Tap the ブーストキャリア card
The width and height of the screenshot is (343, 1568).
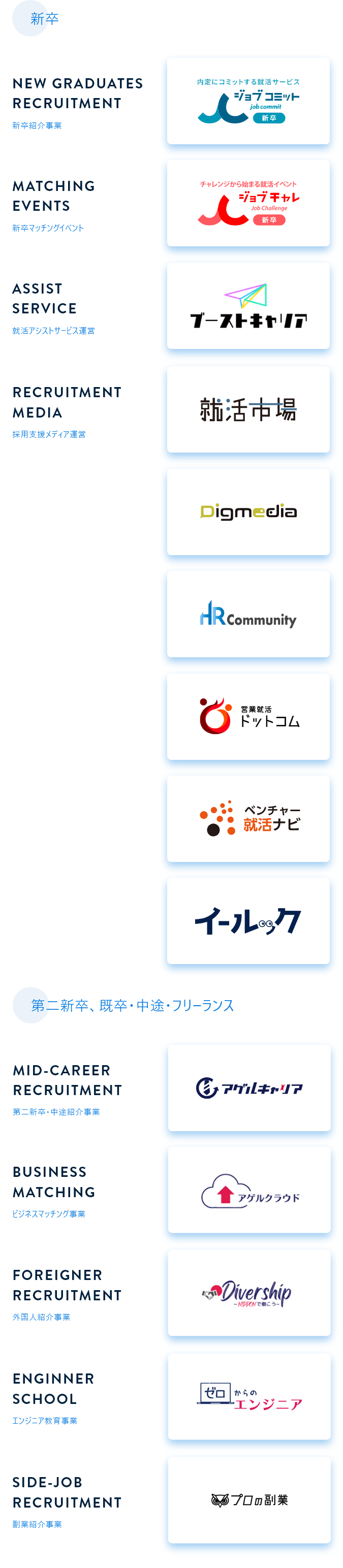click(248, 306)
